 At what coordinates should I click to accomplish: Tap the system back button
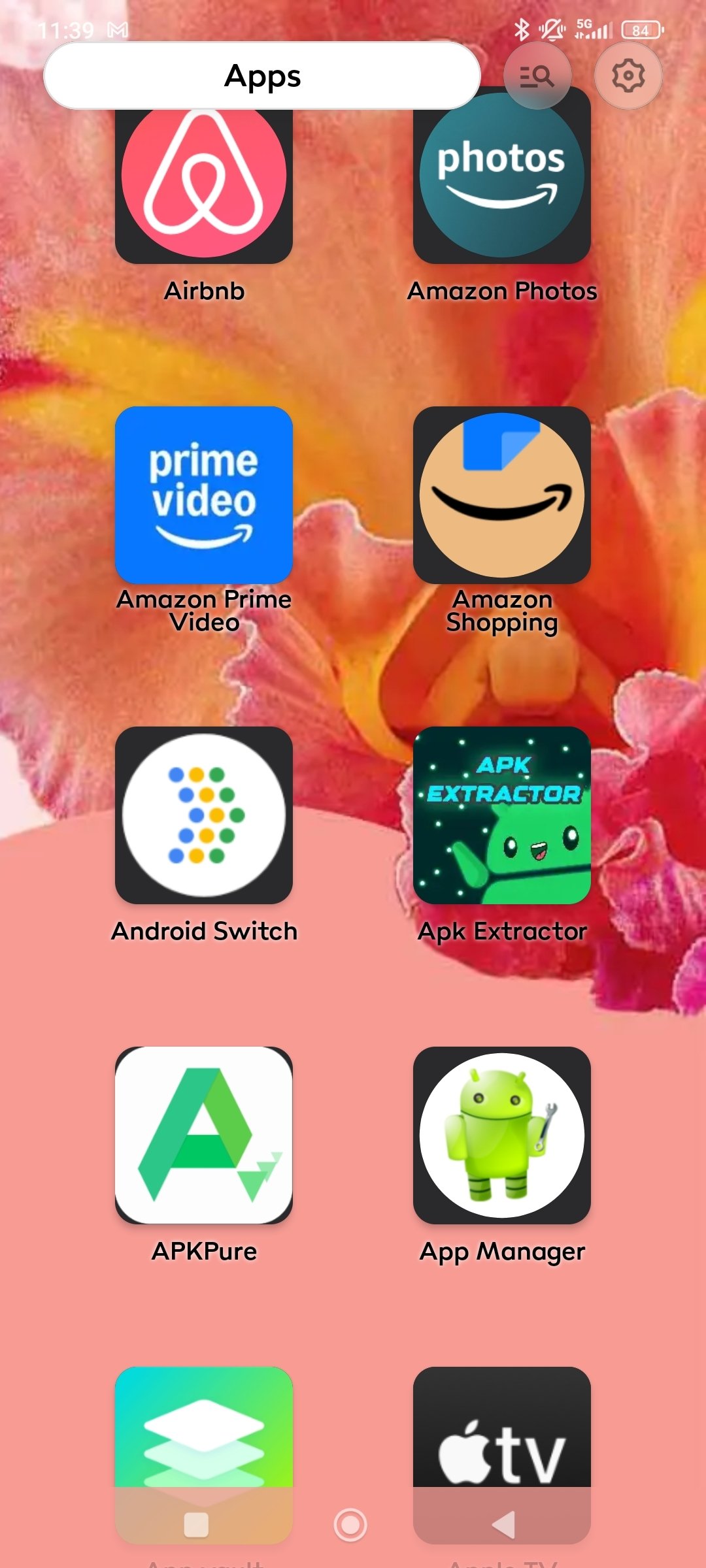point(503,1525)
